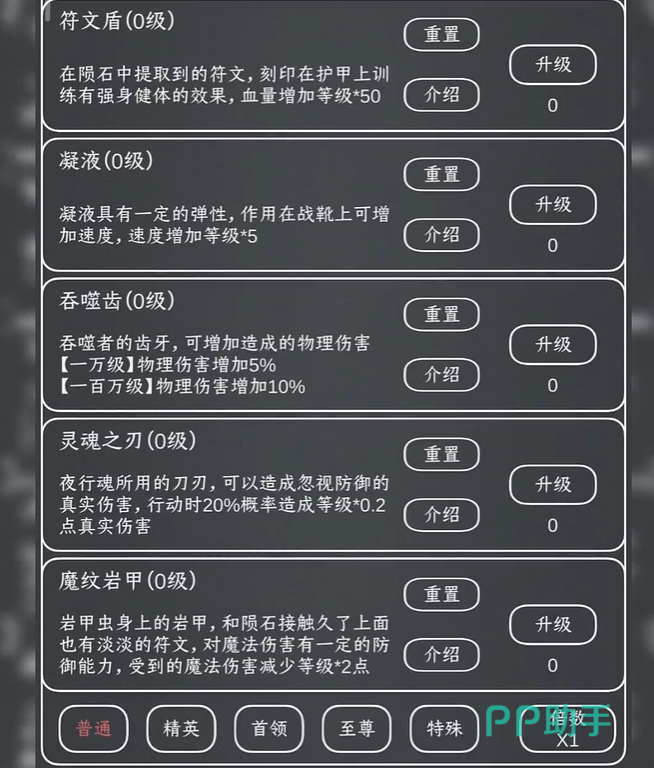This screenshot has height=768, width=654.
Task: View 介绍 for 魔纹岩甲
Action: 441,655
